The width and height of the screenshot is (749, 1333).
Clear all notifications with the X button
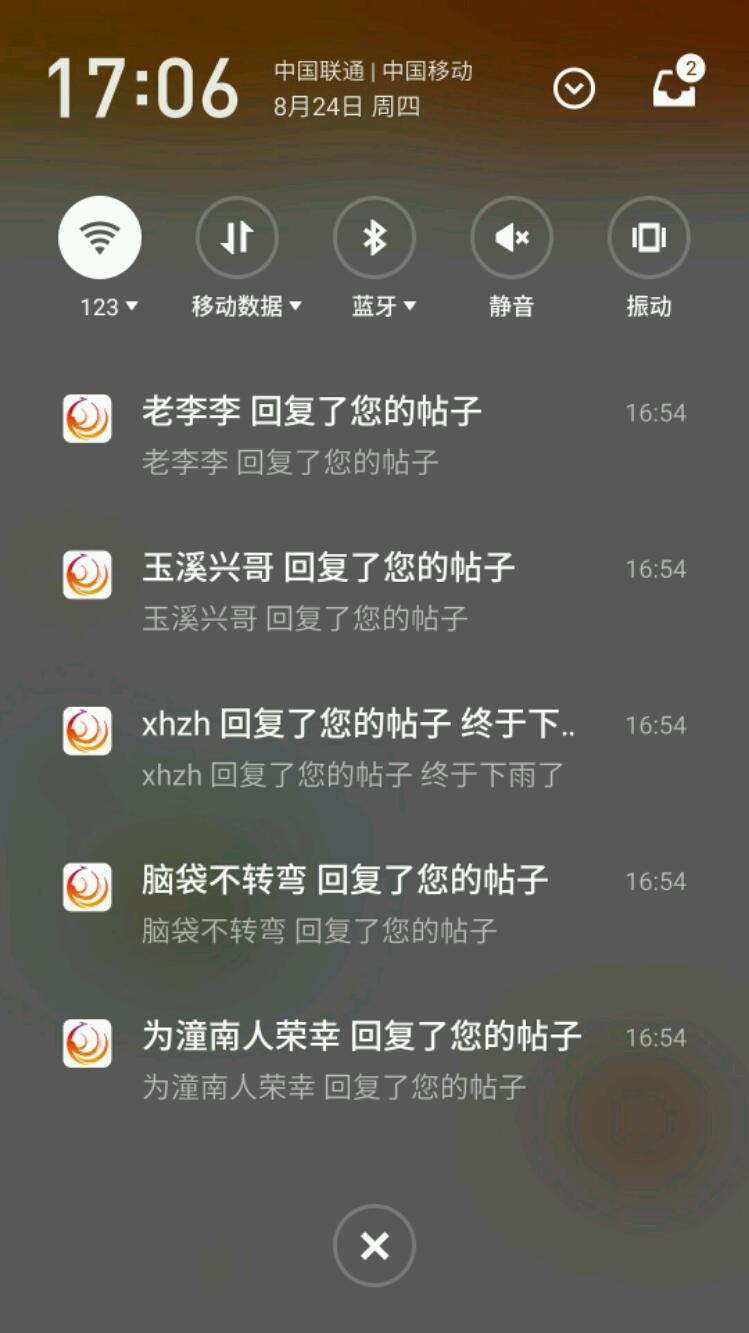374,1246
